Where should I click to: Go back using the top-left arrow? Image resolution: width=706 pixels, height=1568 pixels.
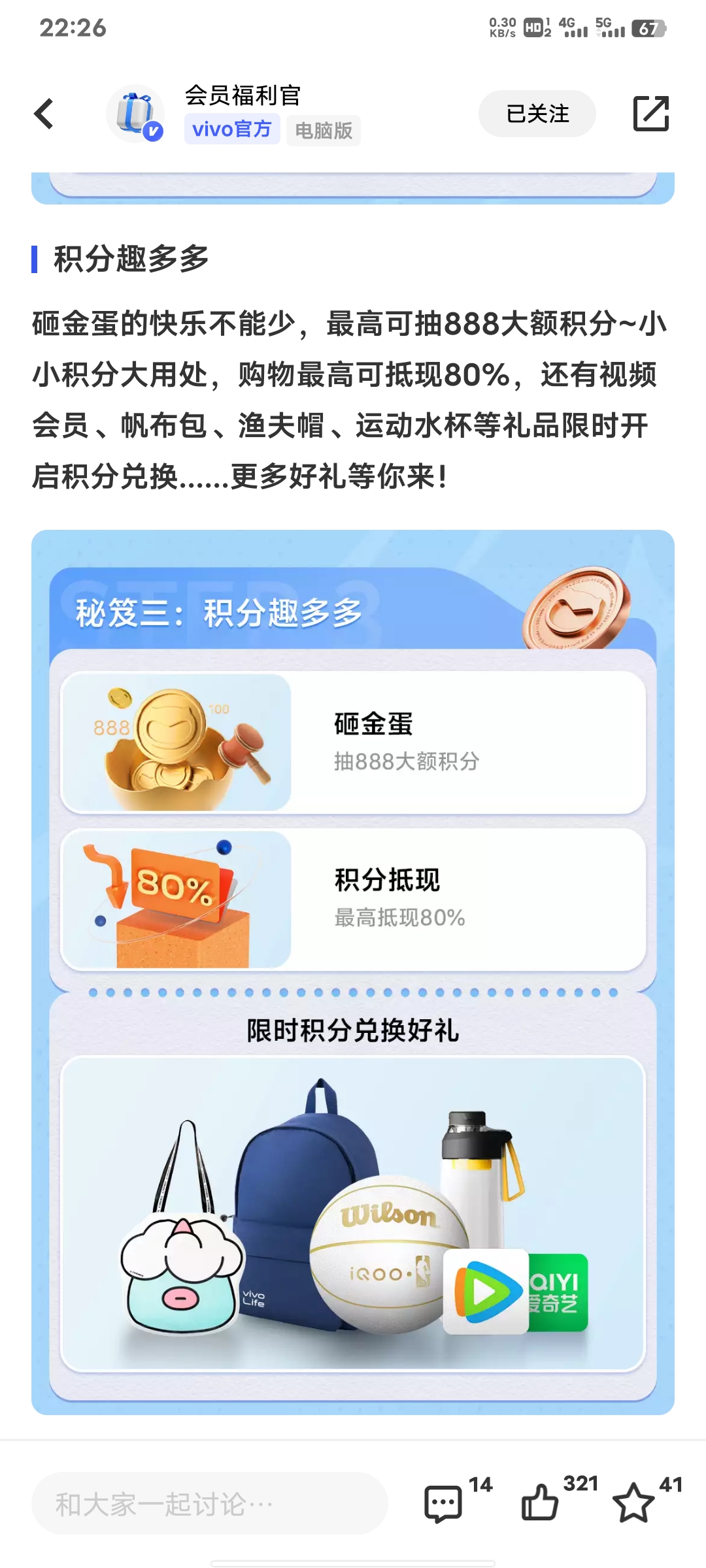pos(44,114)
